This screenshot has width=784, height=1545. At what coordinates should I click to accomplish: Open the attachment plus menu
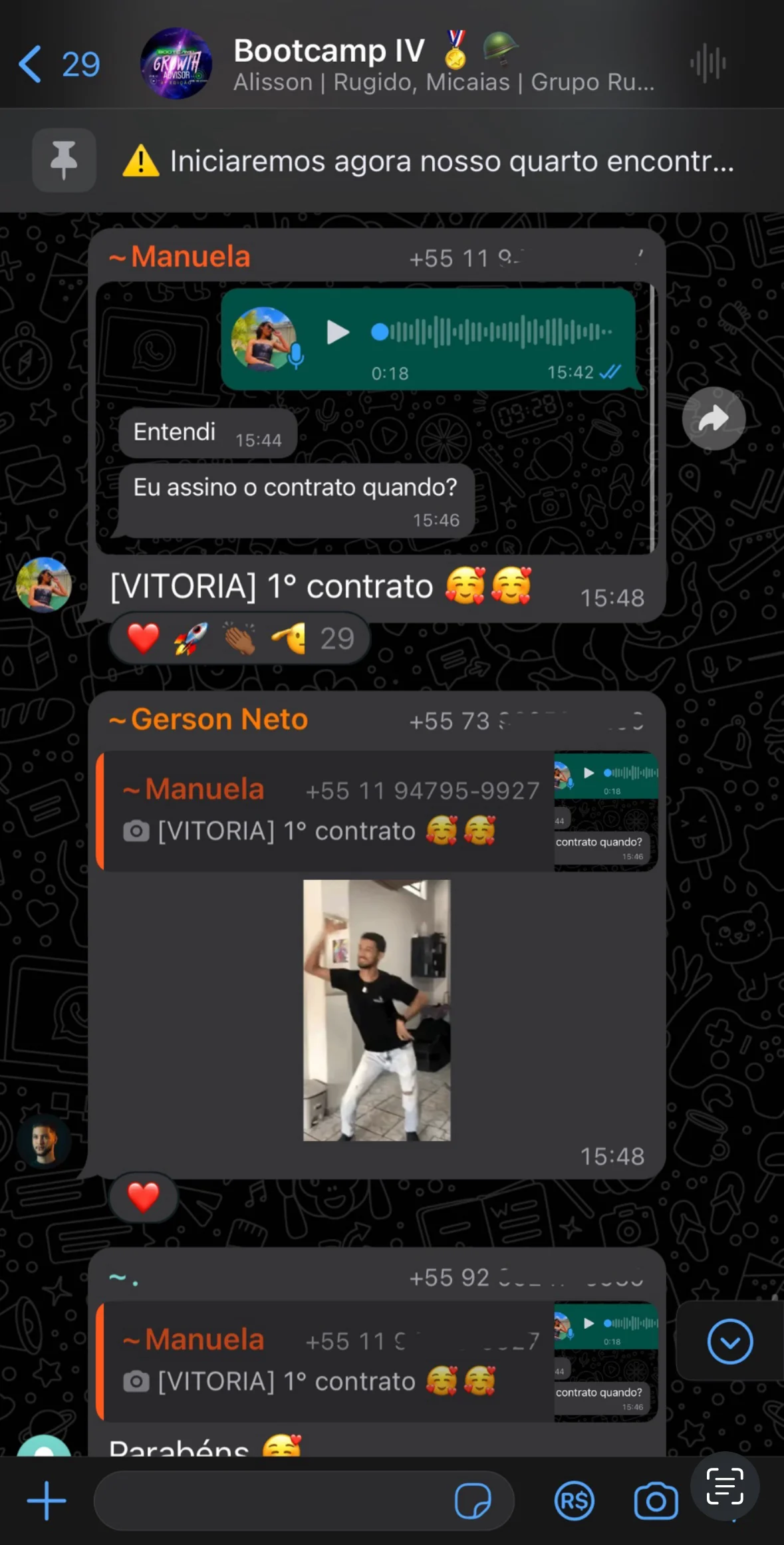(x=47, y=1501)
